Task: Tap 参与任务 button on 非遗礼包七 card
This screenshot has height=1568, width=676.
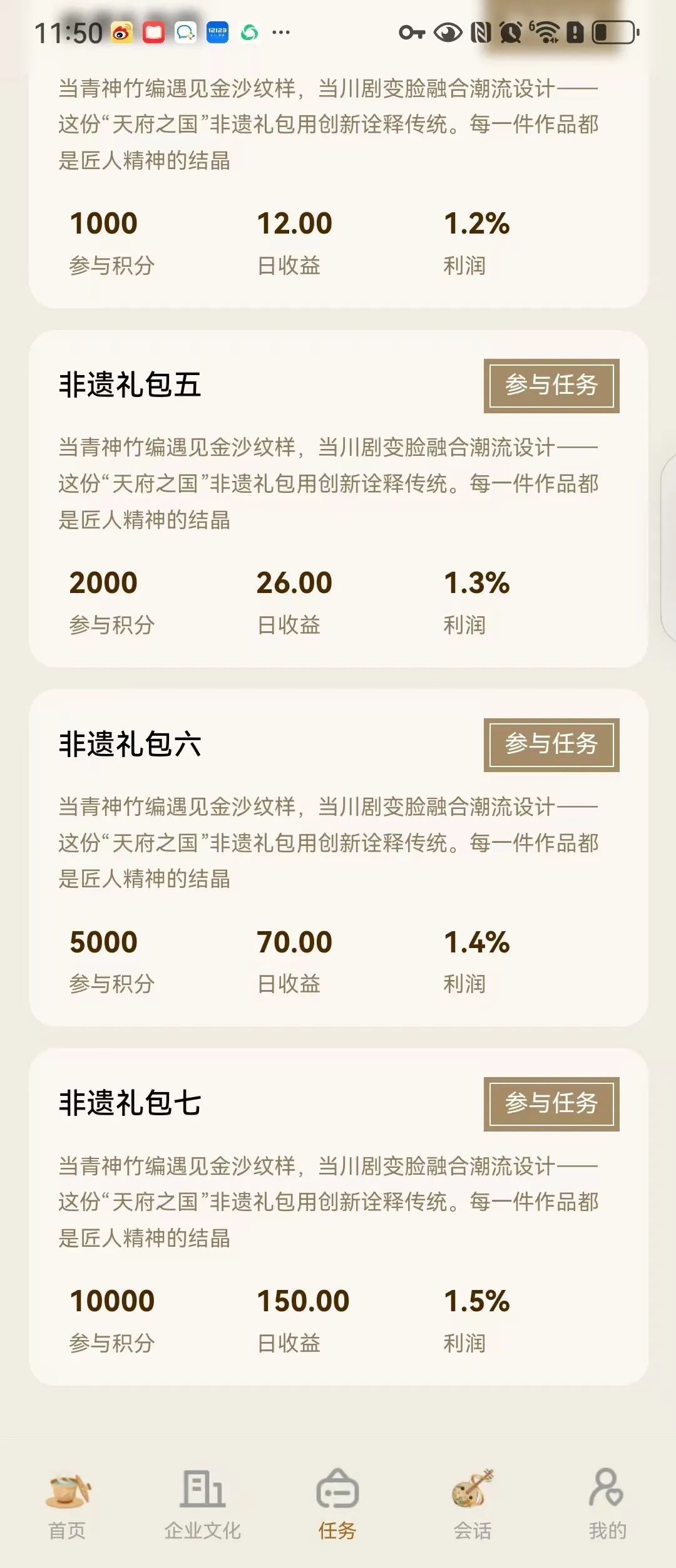Action: click(551, 1104)
